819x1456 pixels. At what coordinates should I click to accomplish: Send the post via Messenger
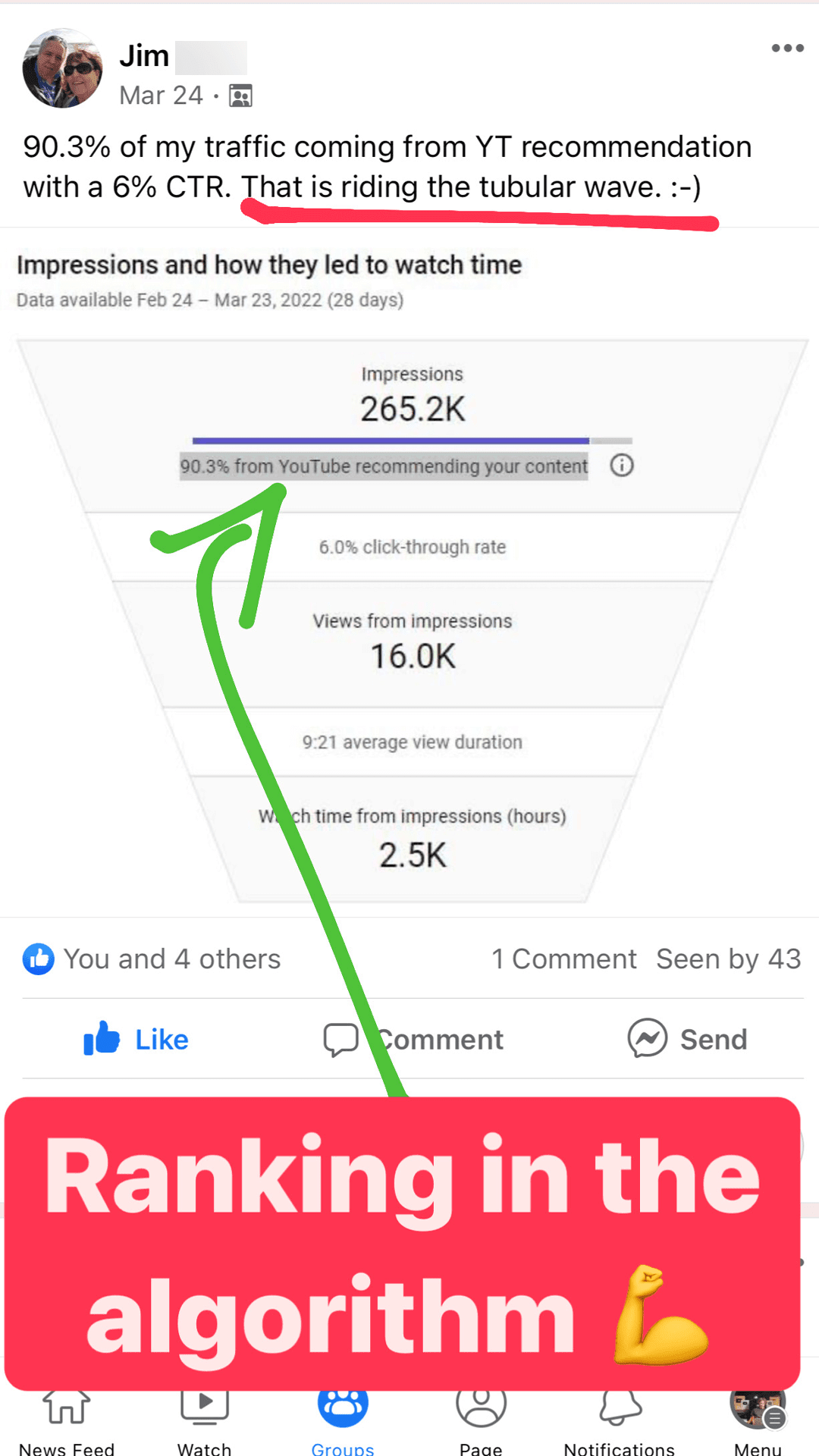click(x=687, y=1038)
